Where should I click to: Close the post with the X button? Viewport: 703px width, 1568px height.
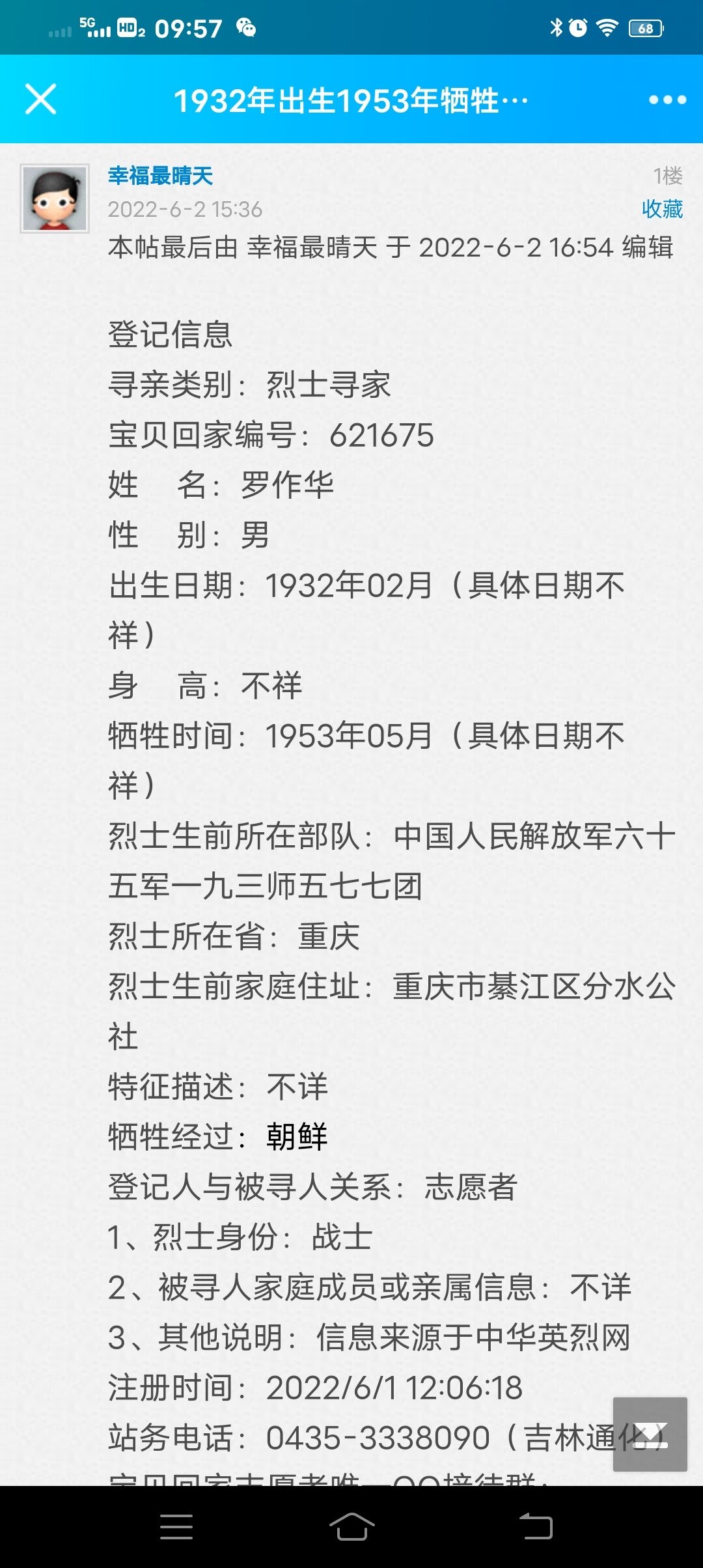[40, 99]
